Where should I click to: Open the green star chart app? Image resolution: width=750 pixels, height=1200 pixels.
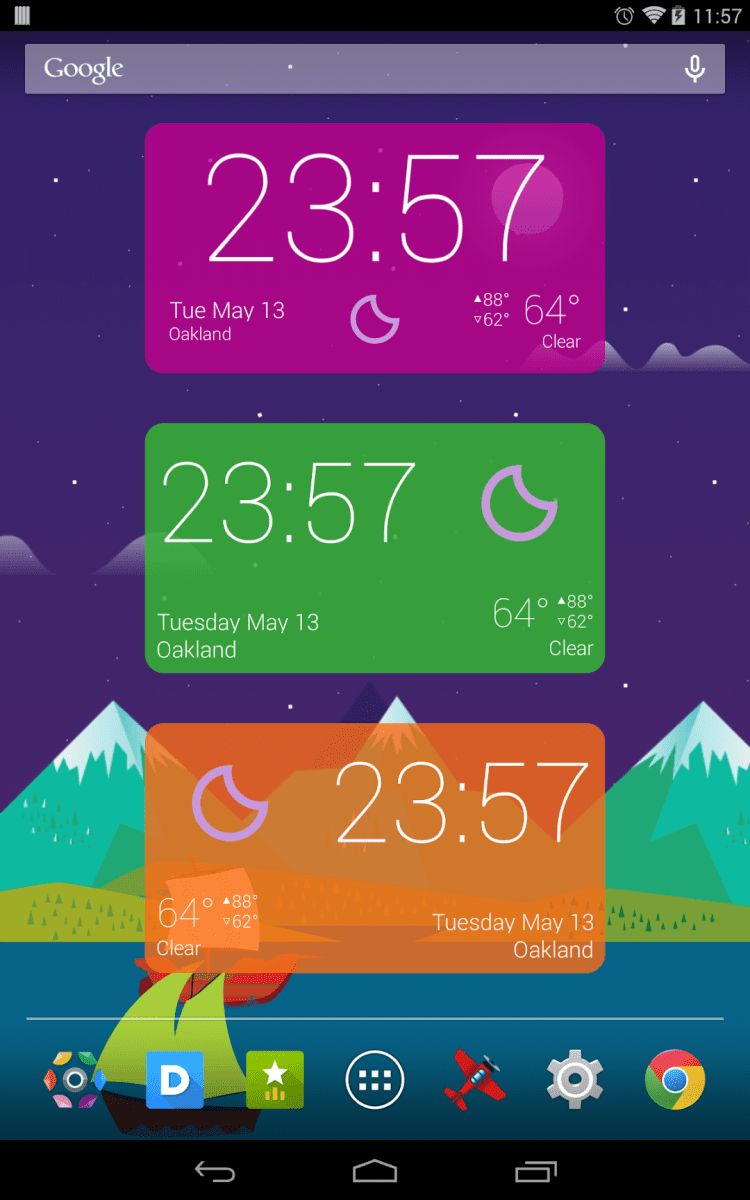(x=275, y=1080)
